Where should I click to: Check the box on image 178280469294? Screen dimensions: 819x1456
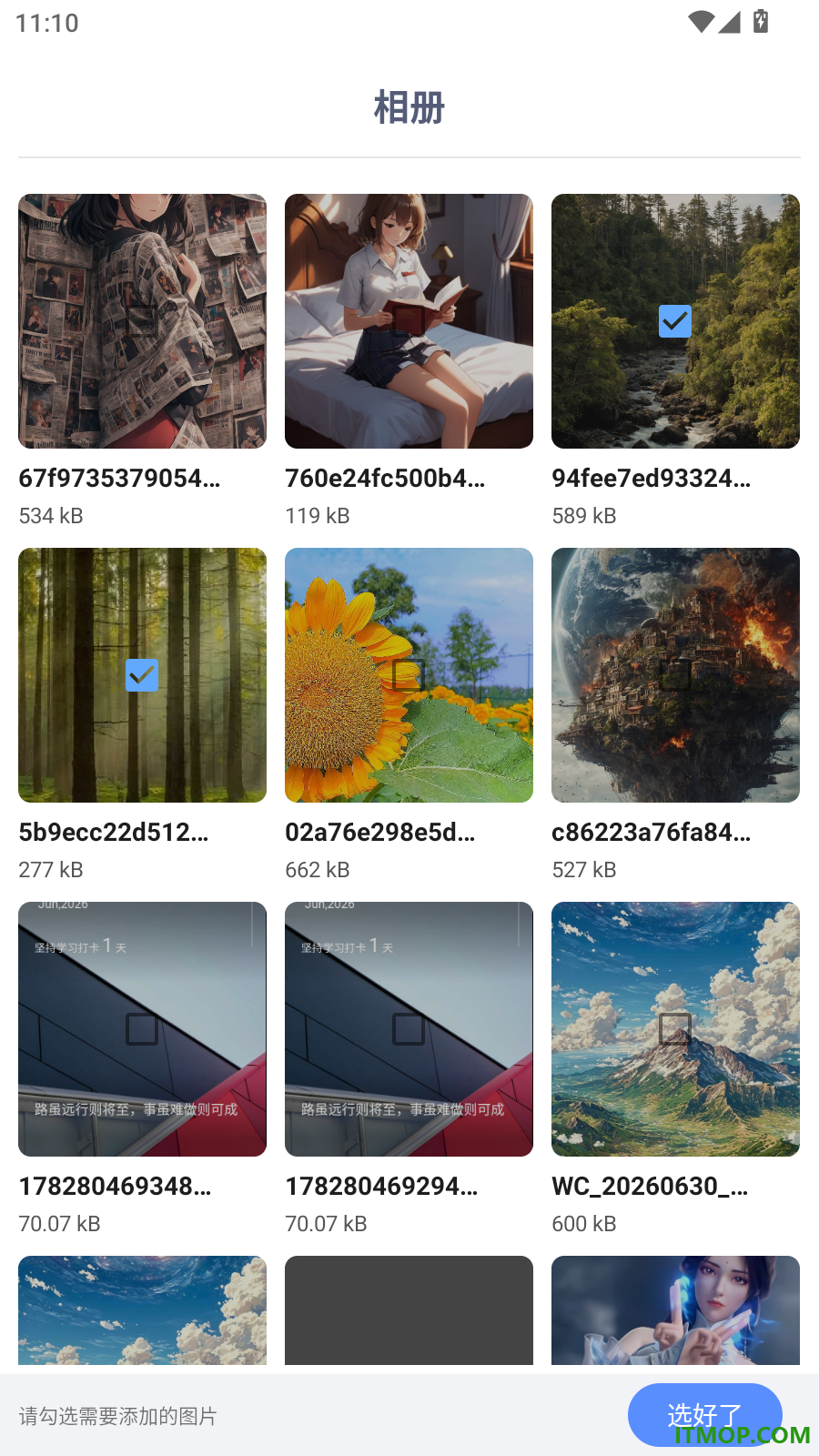(x=409, y=1029)
